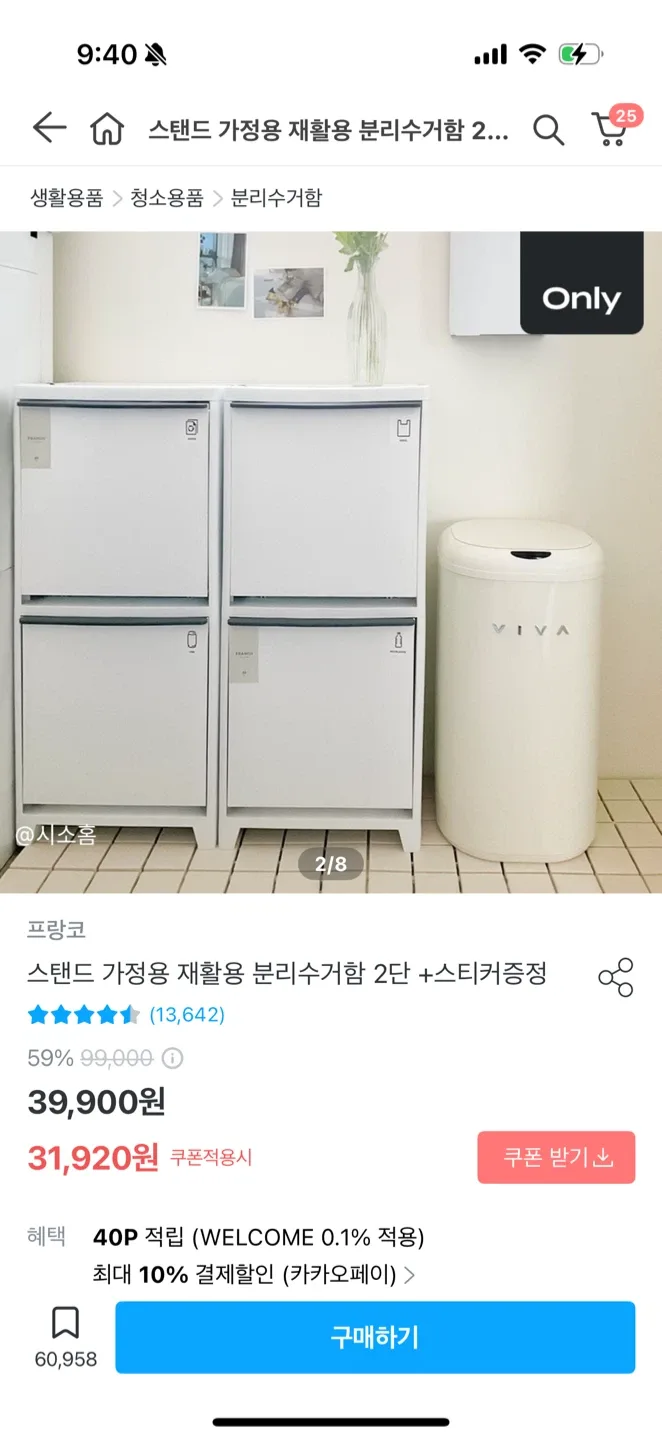
Task: Show info about the 99,000 original price
Action: (172, 1058)
